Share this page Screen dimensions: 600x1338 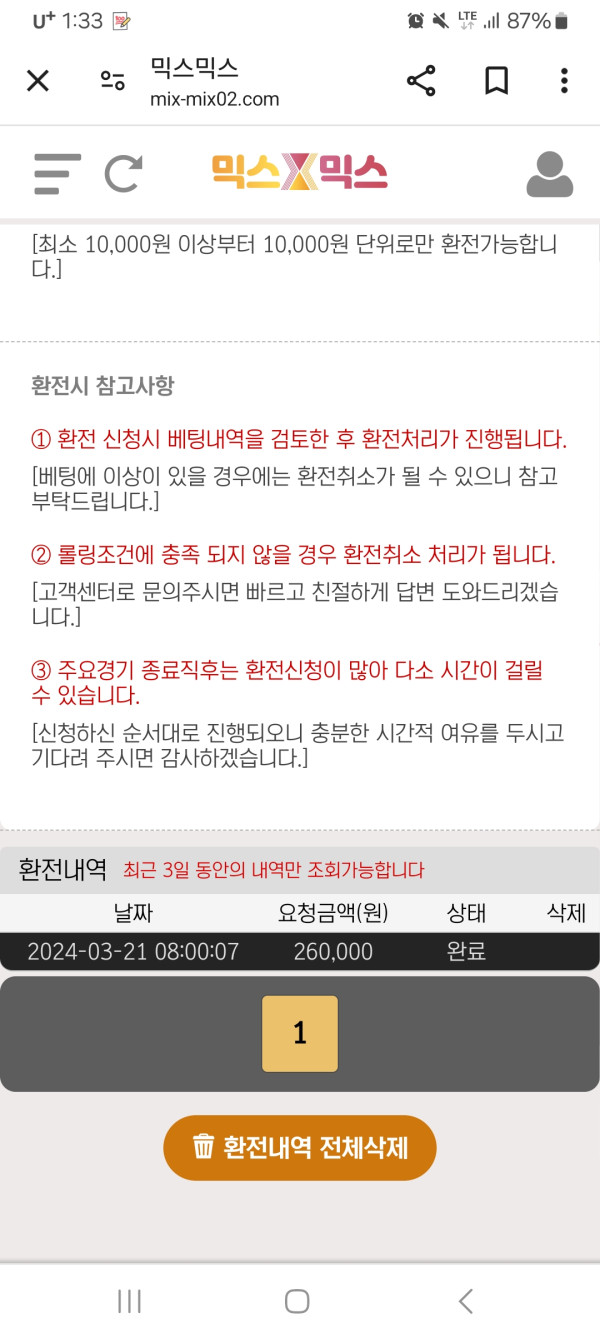click(421, 81)
